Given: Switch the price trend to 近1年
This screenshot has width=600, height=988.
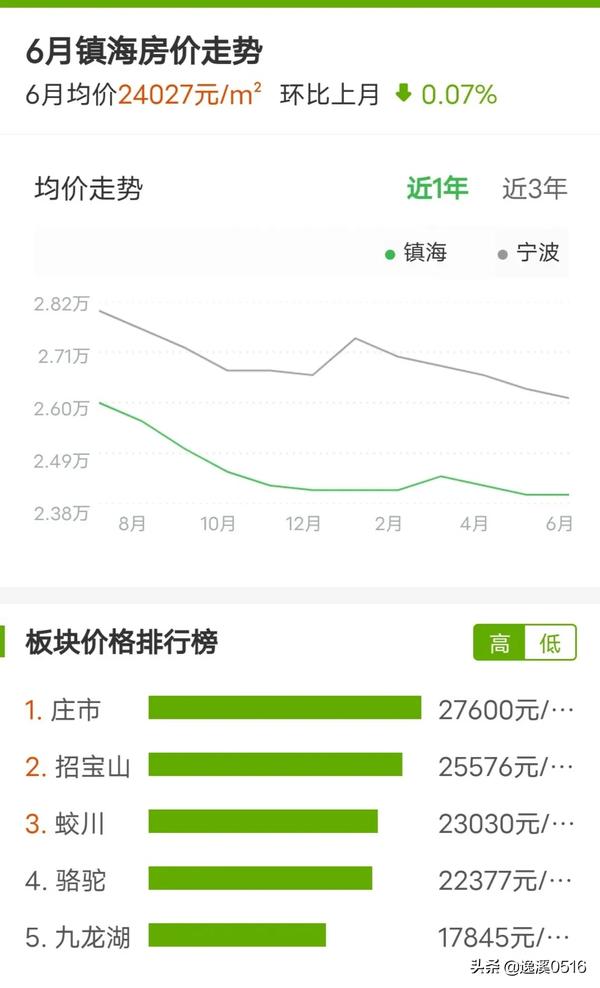Looking at the screenshot, I should pyautogui.click(x=437, y=188).
